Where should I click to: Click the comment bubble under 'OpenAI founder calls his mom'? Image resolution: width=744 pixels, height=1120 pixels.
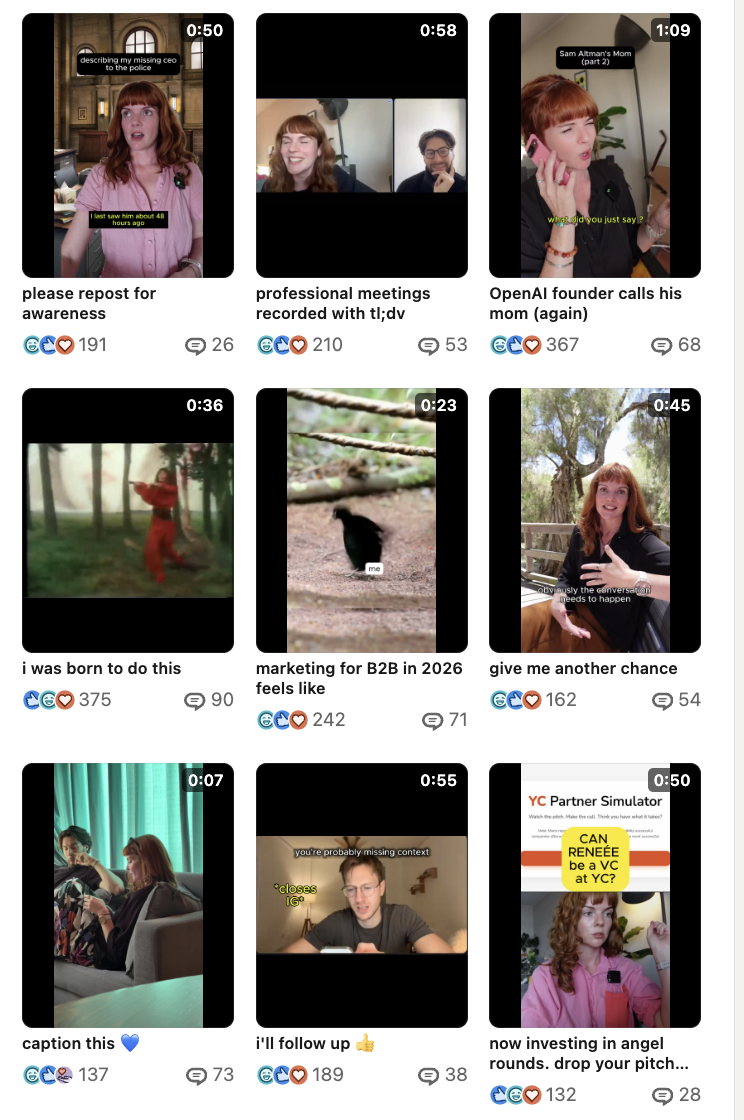(x=663, y=346)
